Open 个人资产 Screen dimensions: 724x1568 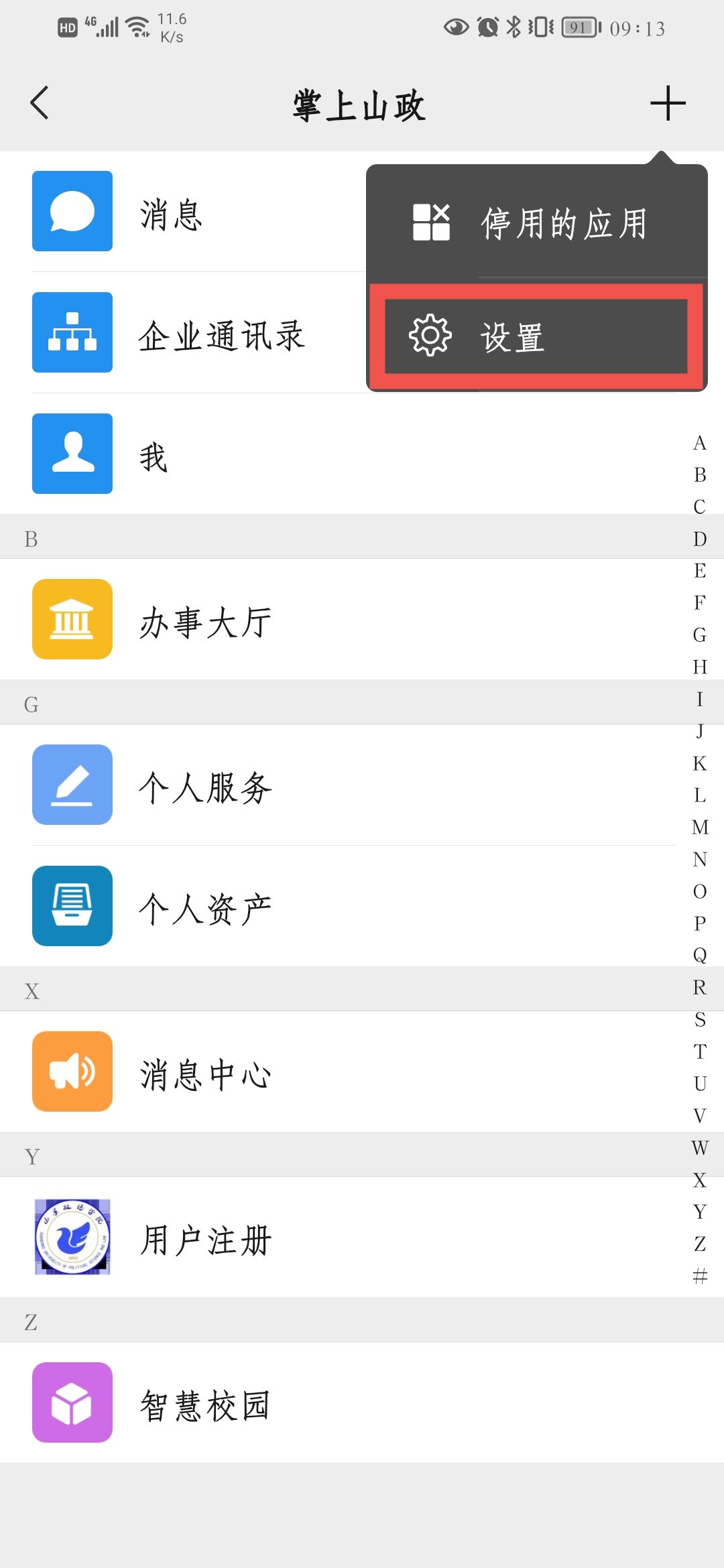click(362, 906)
